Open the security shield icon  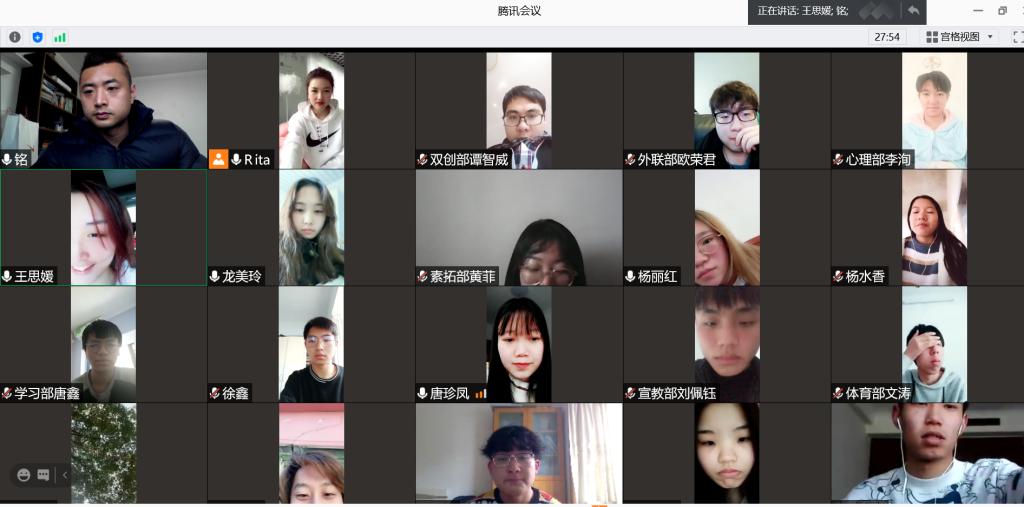(38, 37)
